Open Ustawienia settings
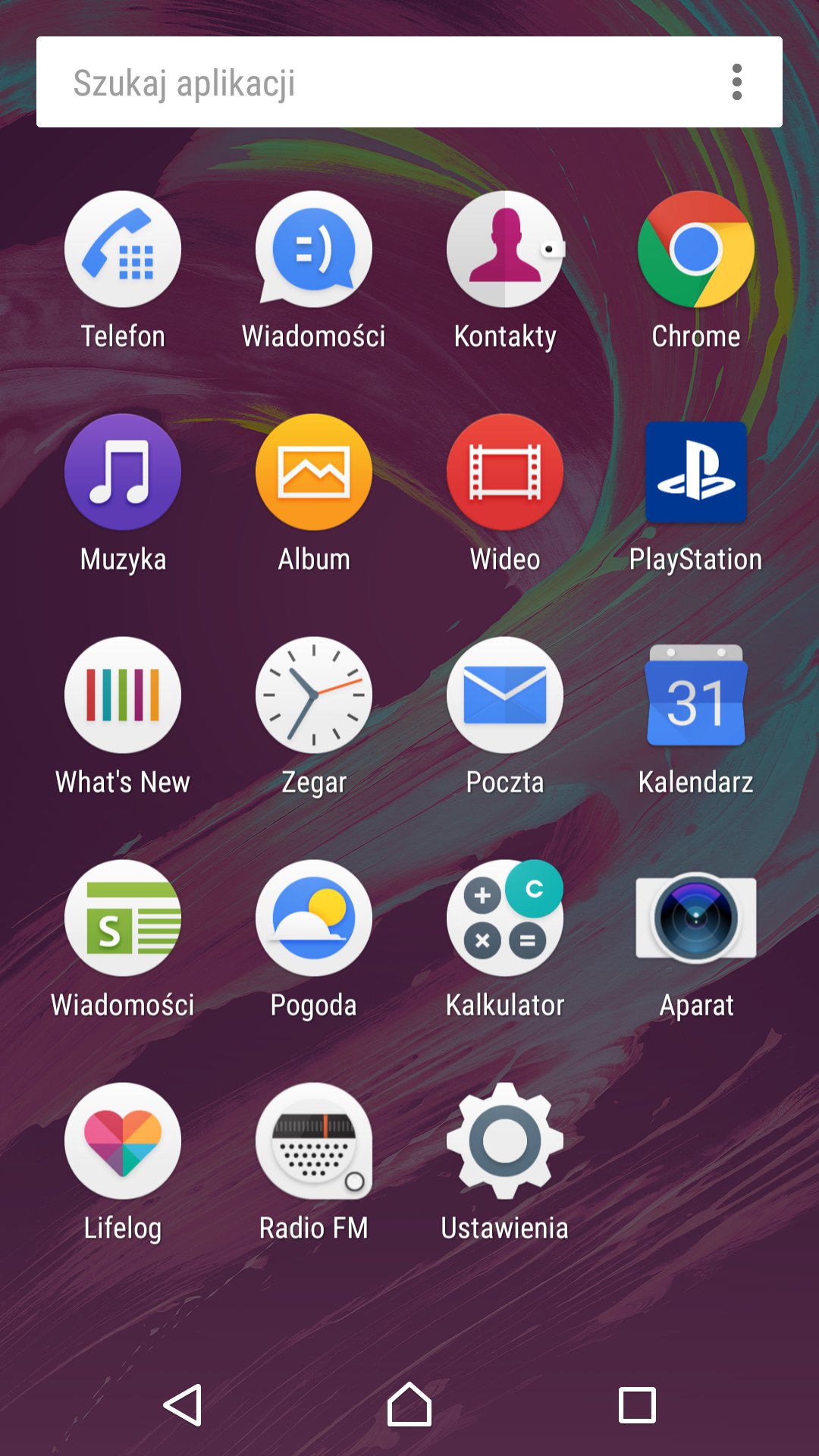819x1456 pixels. 505,1141
